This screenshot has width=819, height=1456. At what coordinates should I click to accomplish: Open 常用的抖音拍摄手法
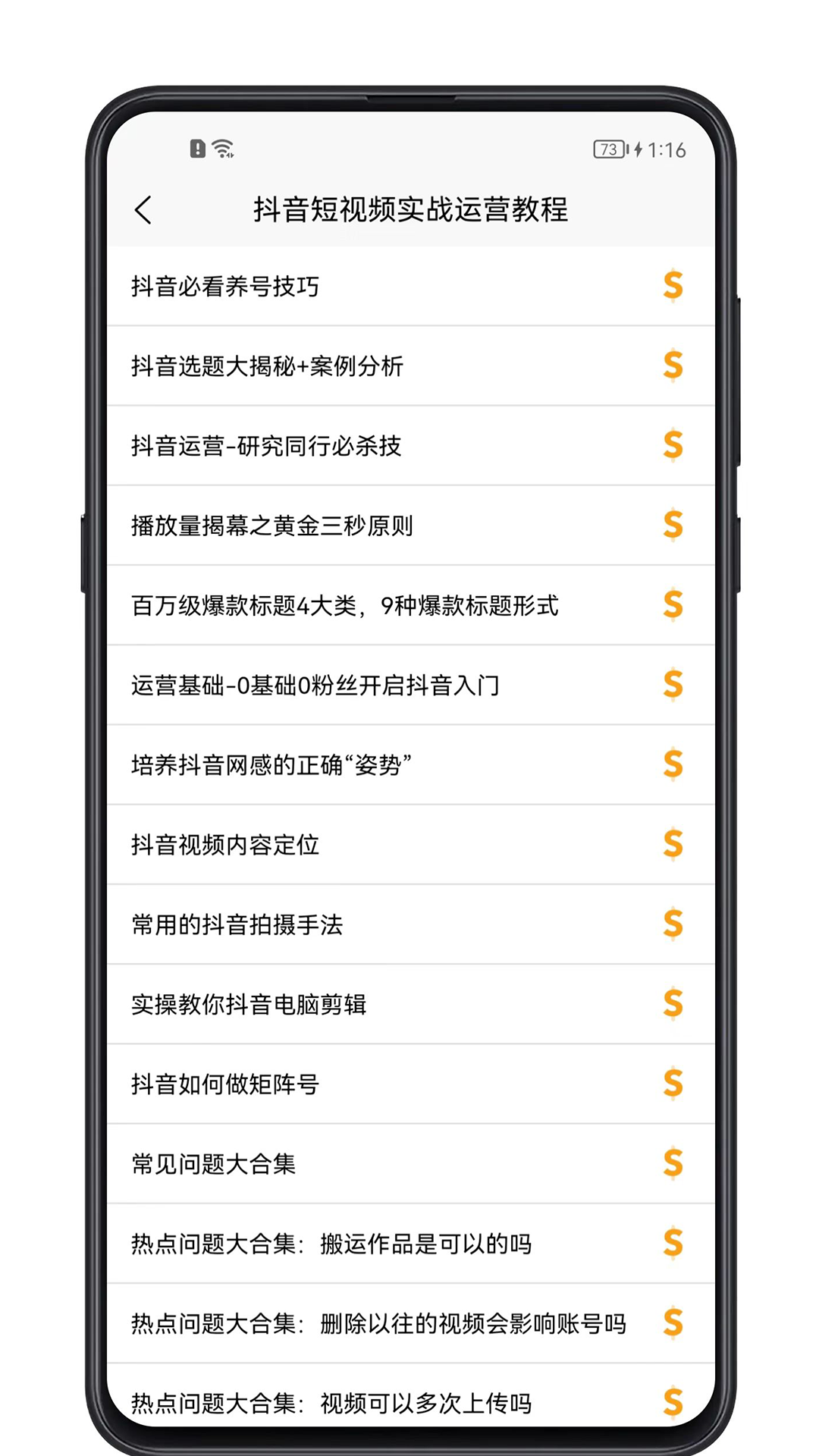pos(237,924)
